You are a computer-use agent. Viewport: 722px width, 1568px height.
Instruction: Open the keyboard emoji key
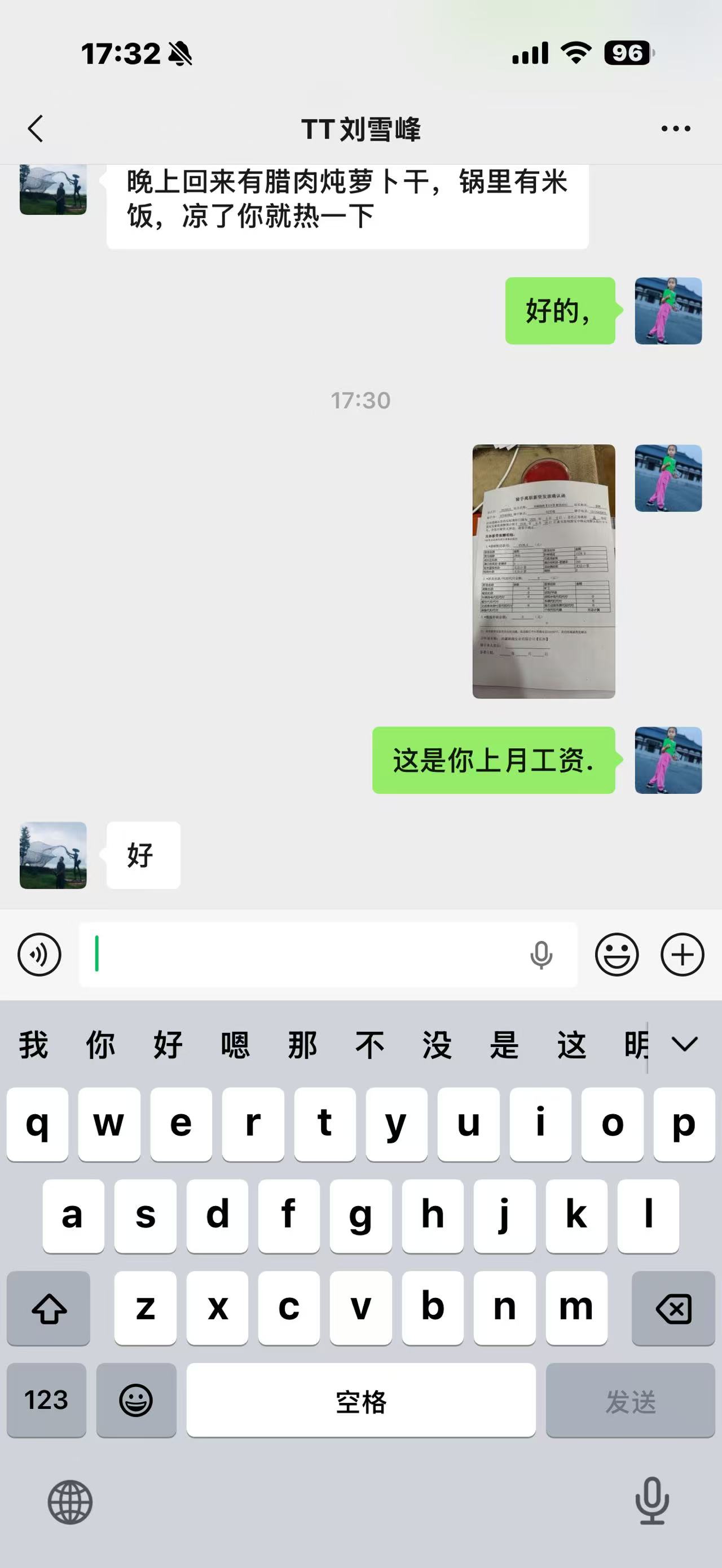pyautogui.click(x=136, y=1401)
